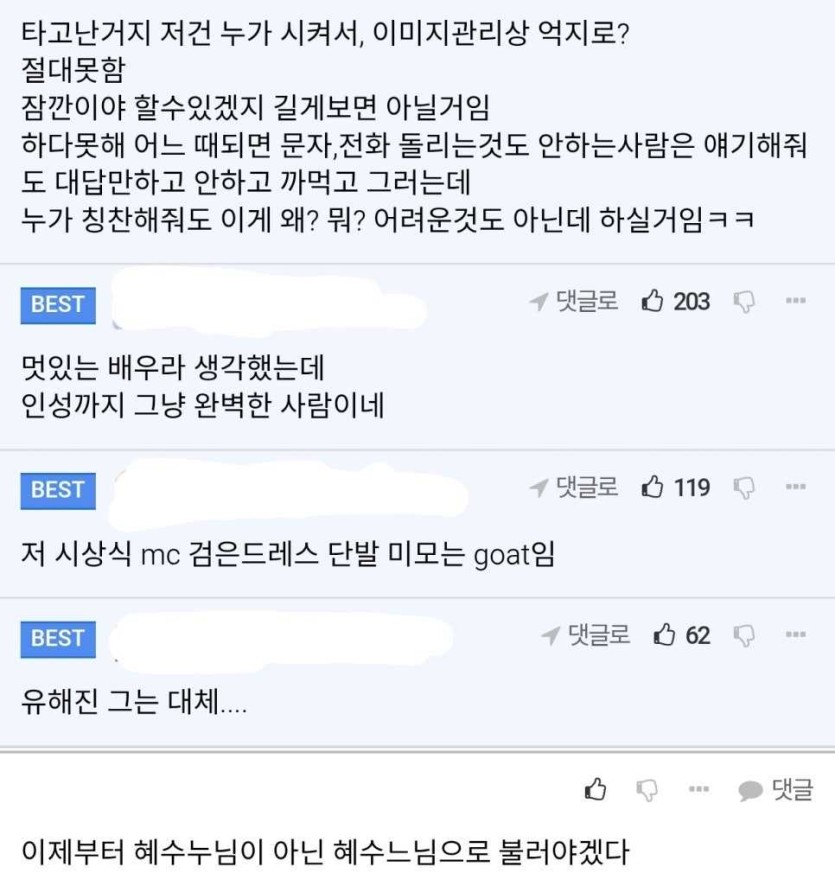Dislike the 혜수느님 comment at the bottom
The height and width of the screenshot is (880, 835).
(x=648, y=791)
